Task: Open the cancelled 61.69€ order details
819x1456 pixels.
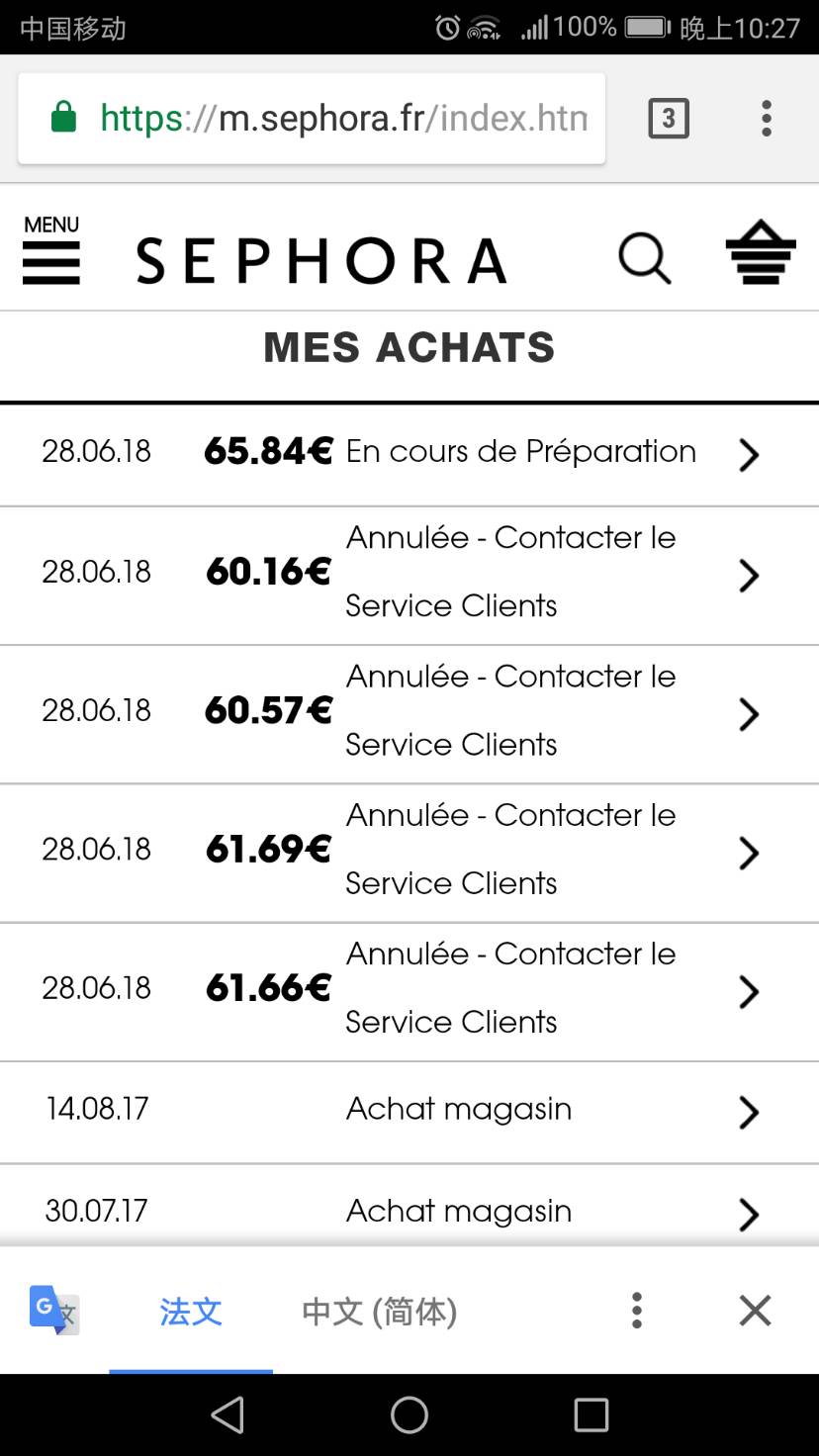Action: click(x=409, y=853)
